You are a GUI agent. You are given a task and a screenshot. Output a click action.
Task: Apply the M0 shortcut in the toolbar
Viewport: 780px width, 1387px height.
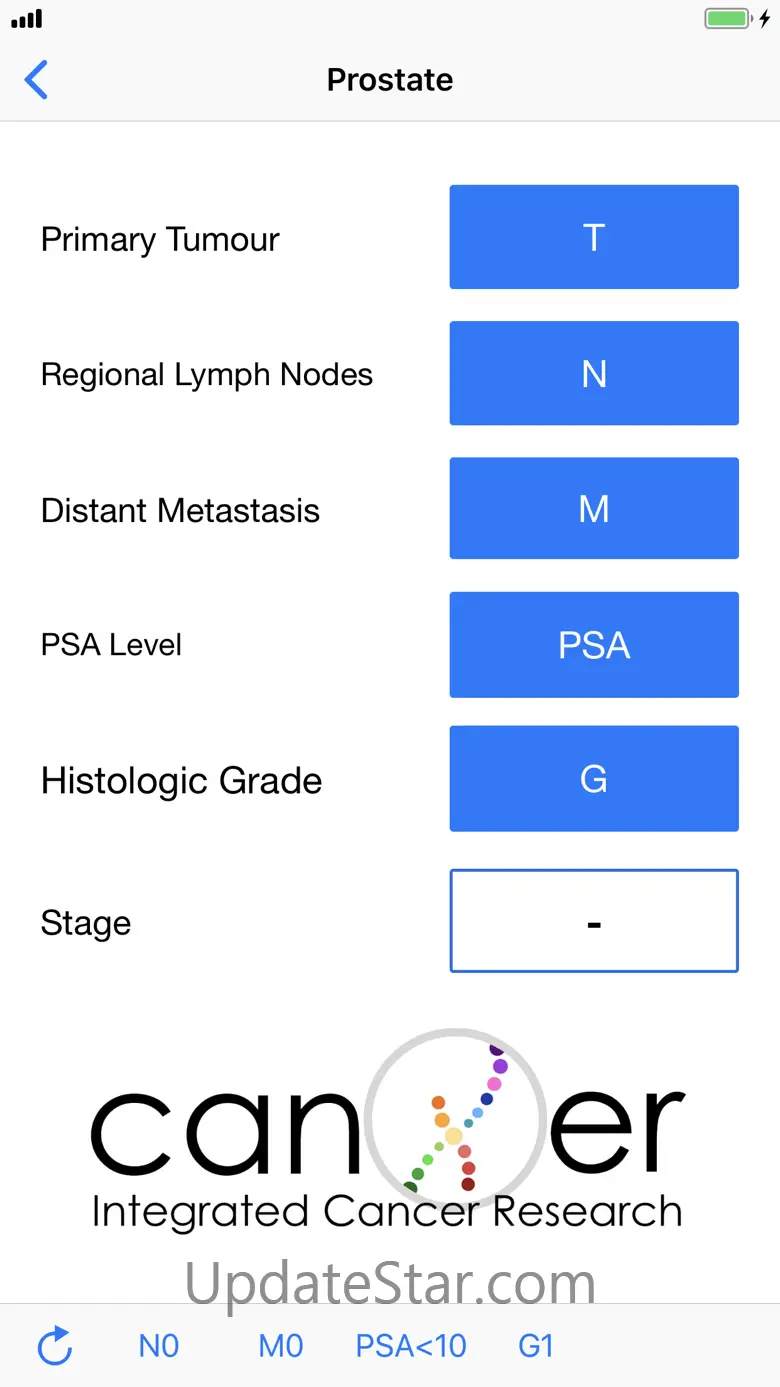tap(281, 1346)
